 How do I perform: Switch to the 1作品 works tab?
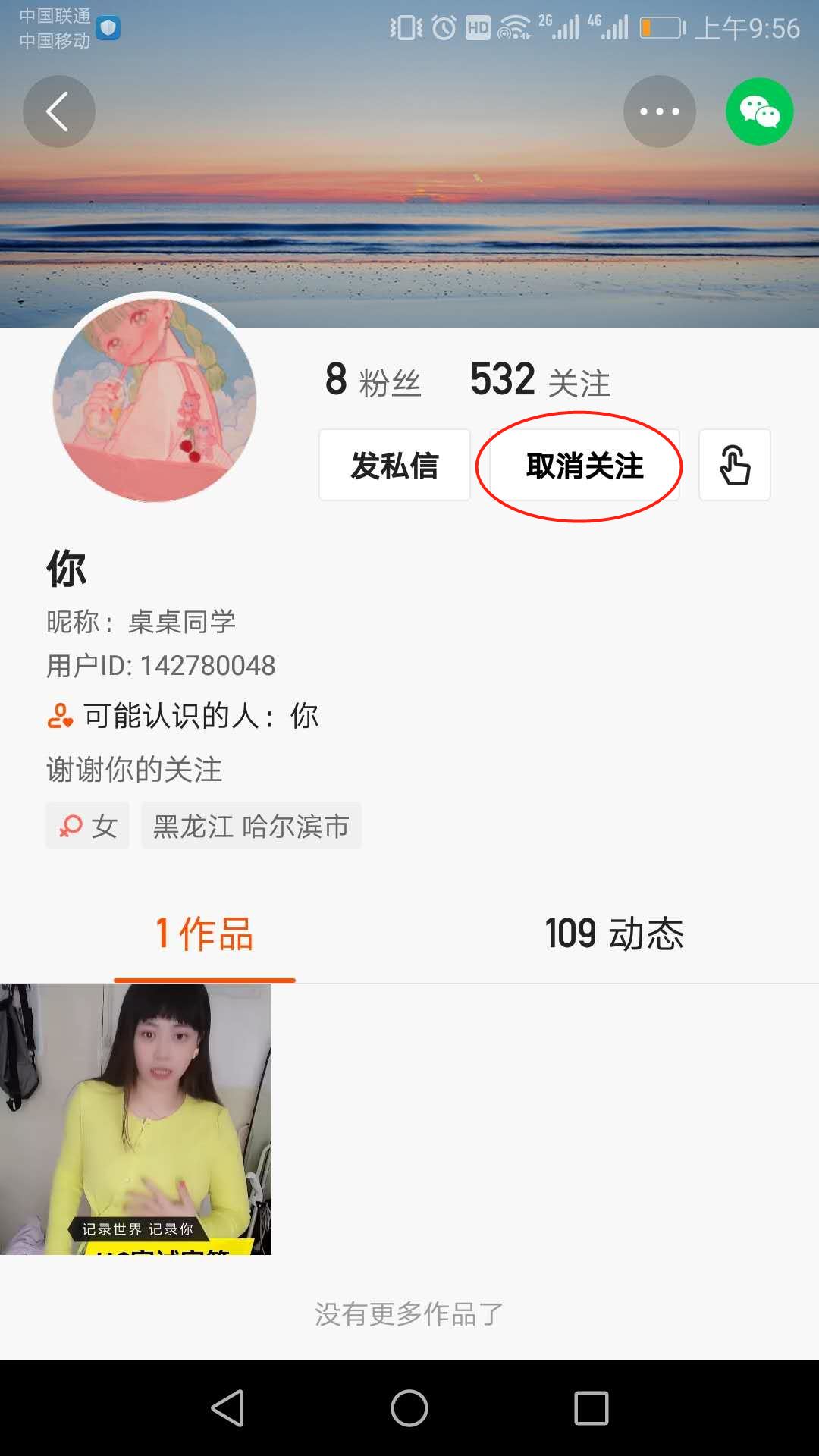pyautogui.click(x=203, y=934)
